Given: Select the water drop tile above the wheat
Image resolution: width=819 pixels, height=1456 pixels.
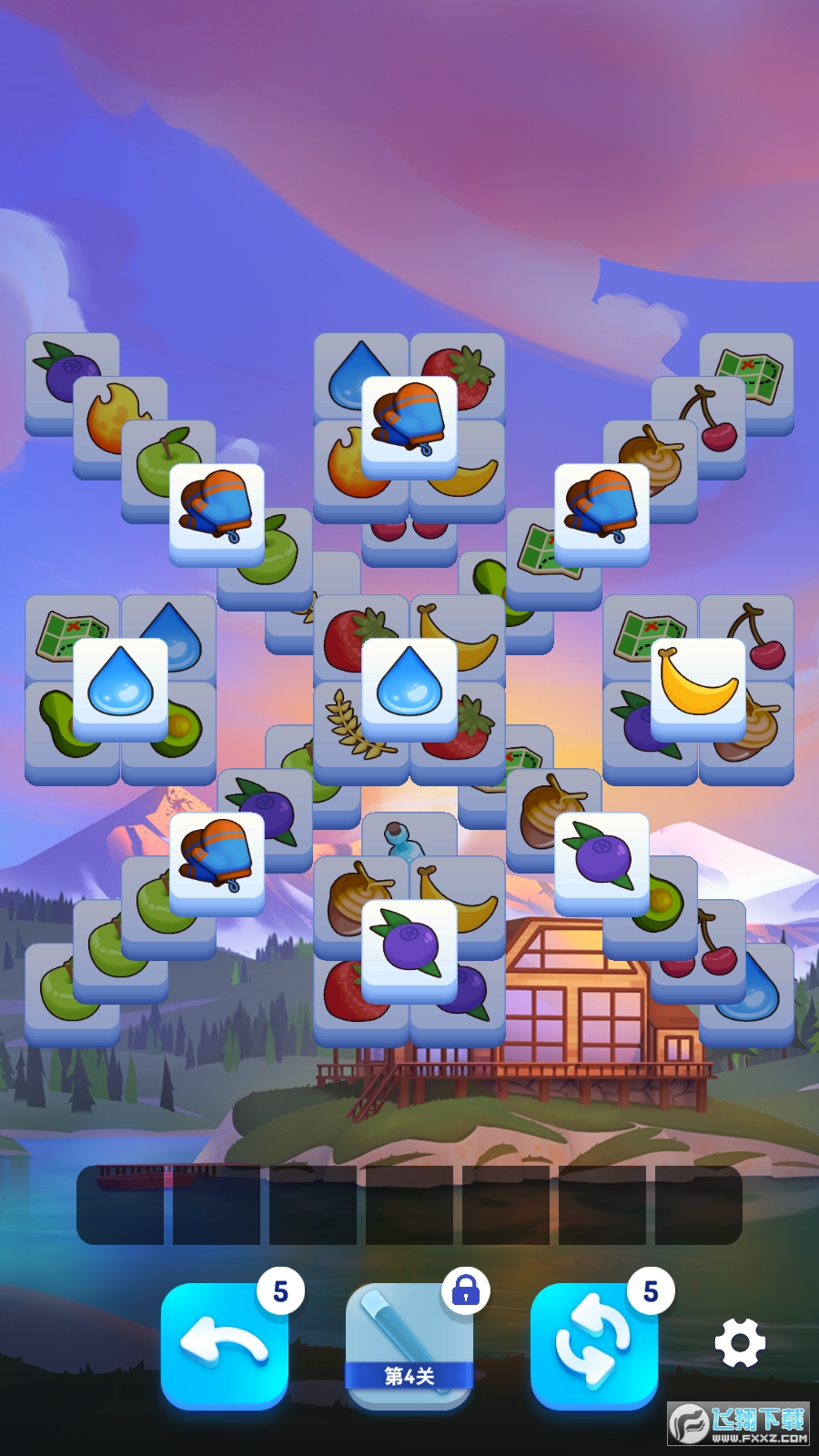Looking at the screenshot, I should pos(409,684).
